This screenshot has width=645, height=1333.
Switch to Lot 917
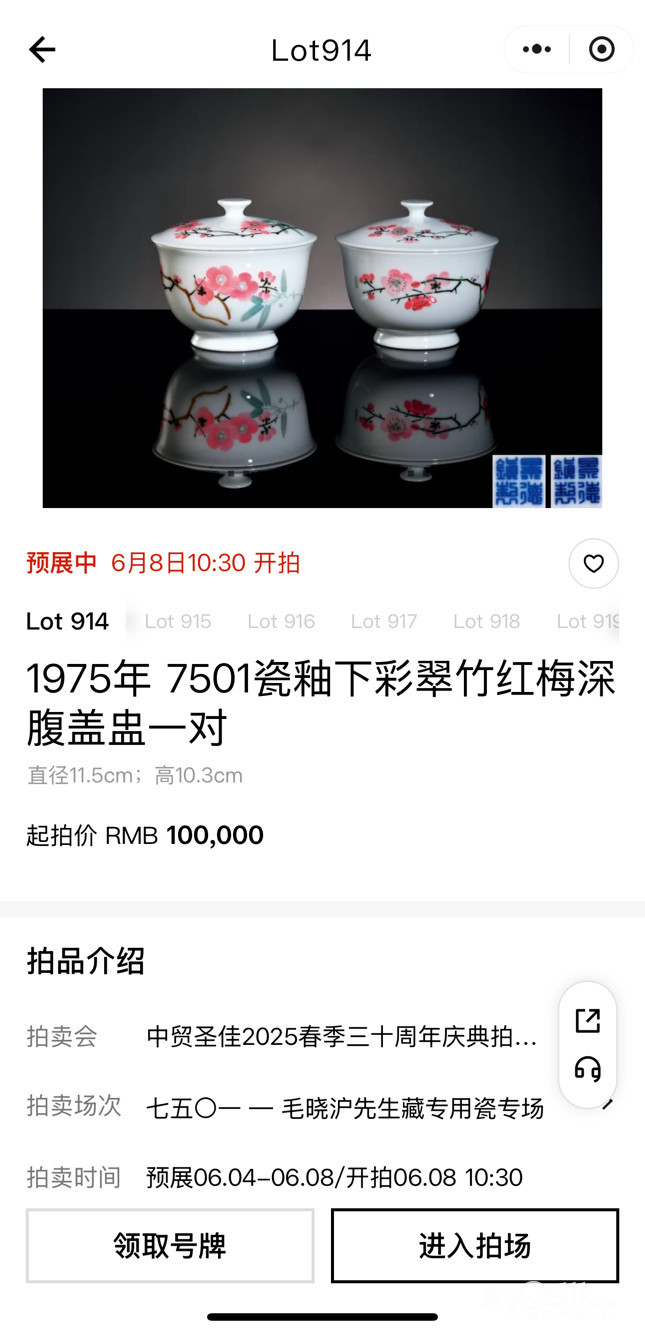pos(384,622)
